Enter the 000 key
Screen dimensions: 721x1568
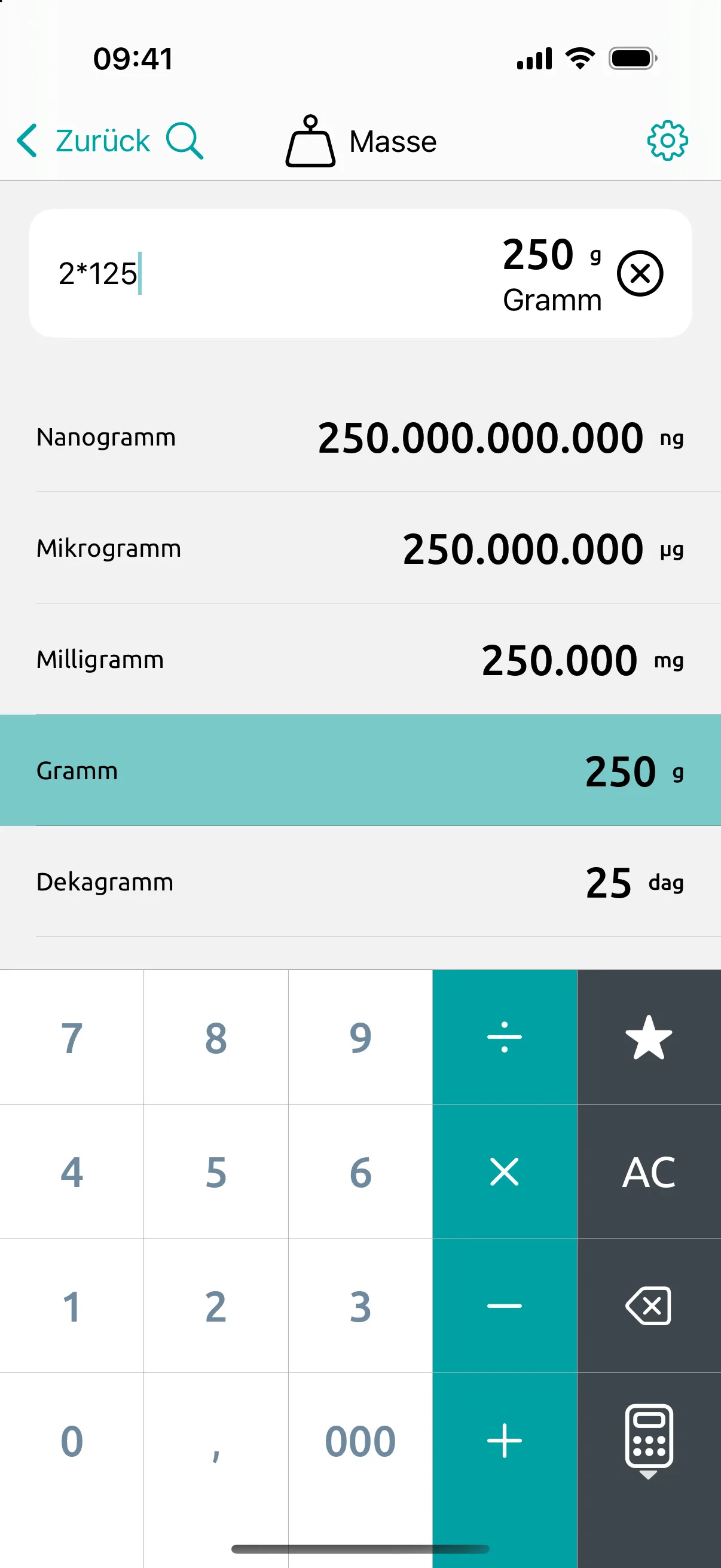(360, 1440)
